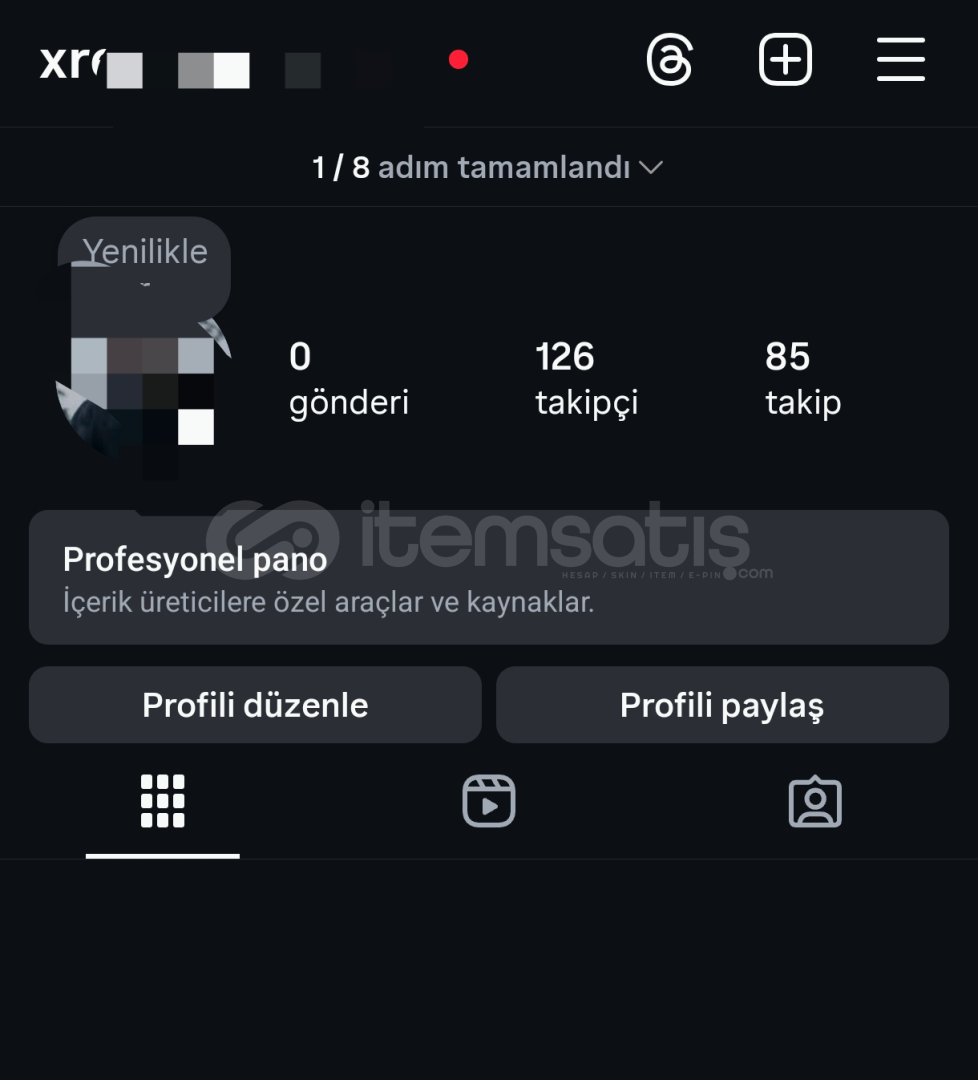Tap Profili düzenle button
Image resolution: width=978 pixels, height=1080 pixels.
click(x=255, y=705)
